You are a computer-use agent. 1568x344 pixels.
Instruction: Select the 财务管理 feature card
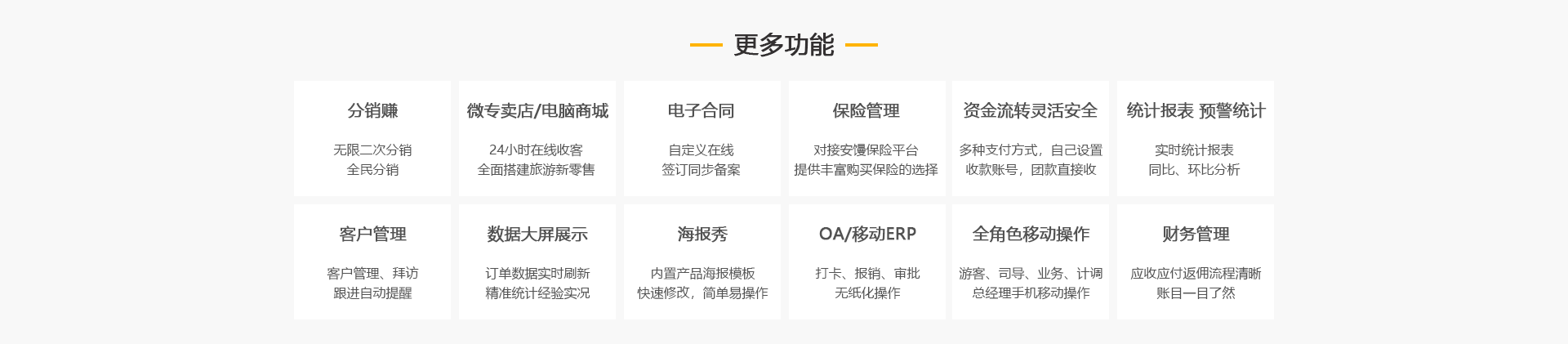(1196, 261)
